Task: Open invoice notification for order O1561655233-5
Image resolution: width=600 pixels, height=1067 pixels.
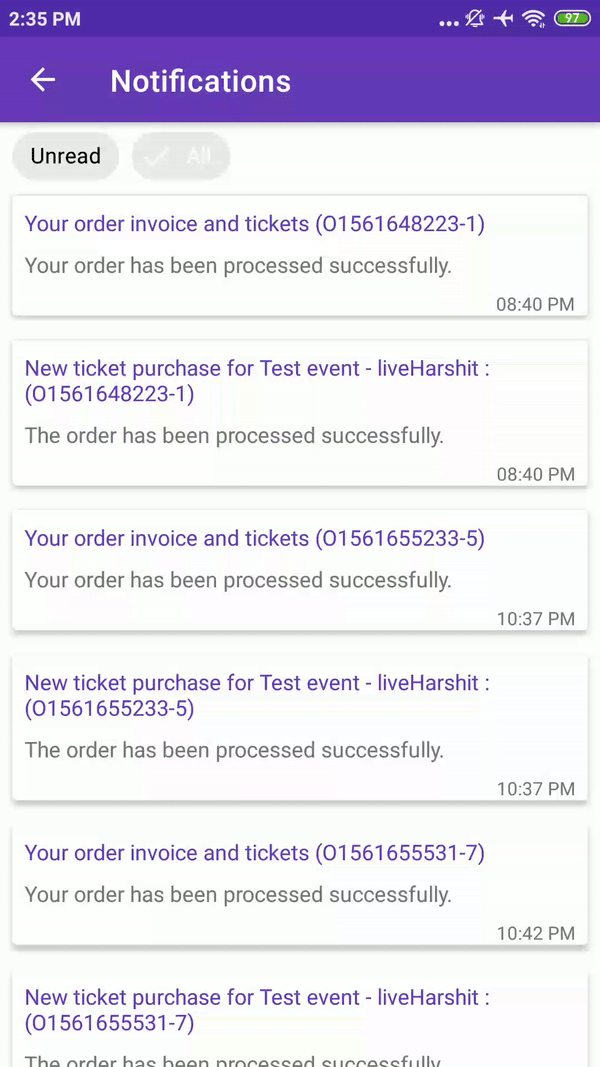Action: click(x=299, y=569)
